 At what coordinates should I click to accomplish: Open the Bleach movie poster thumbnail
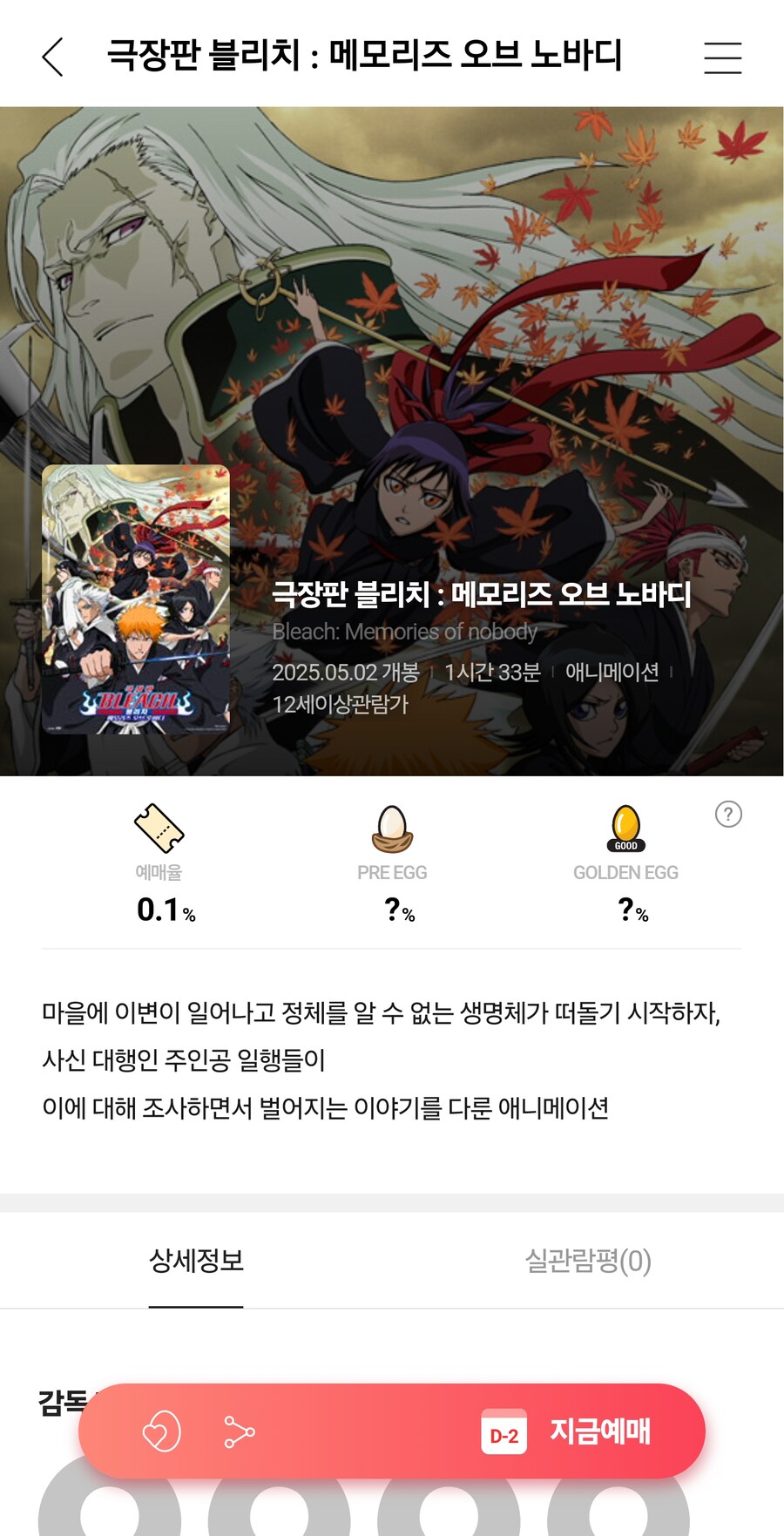[x=136, y=599]
